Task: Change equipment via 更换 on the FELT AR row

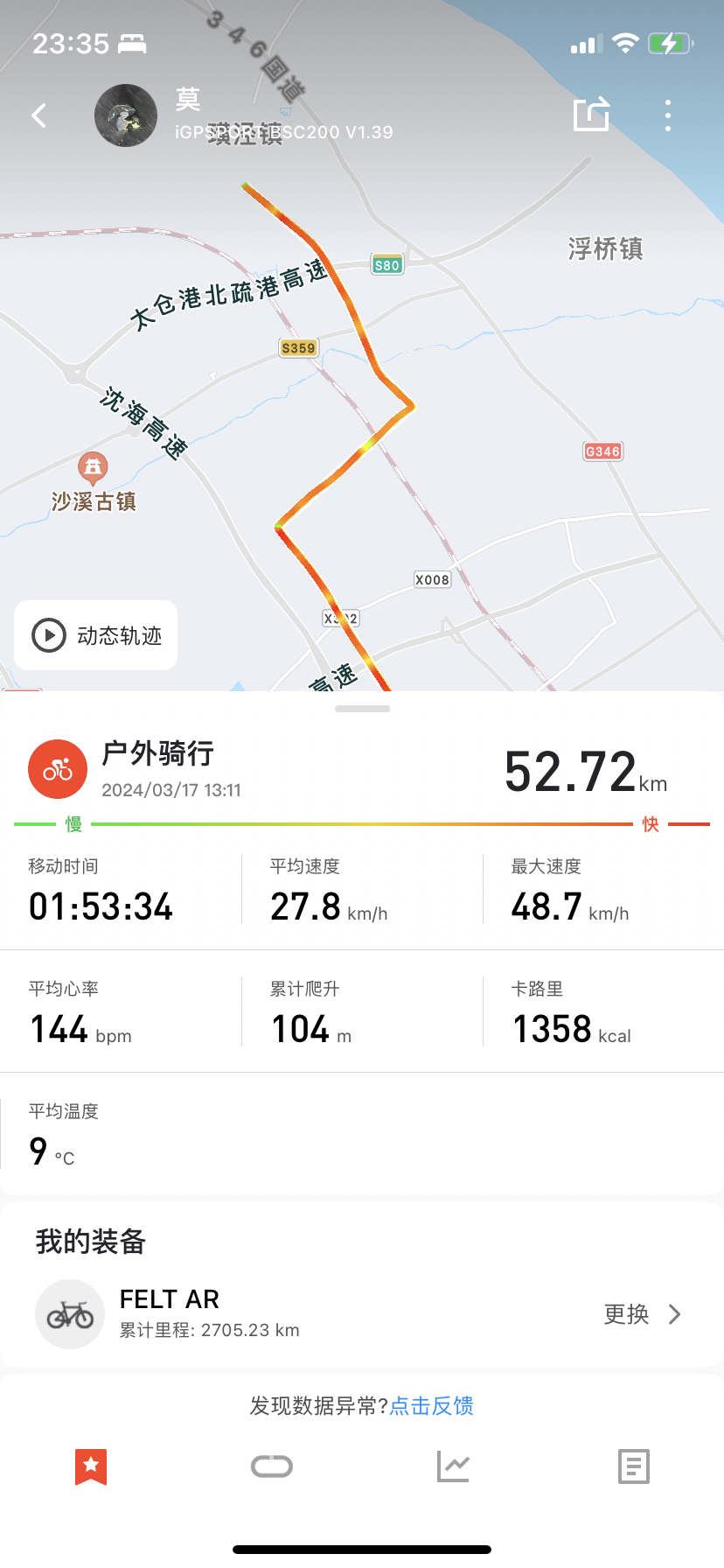Action: click(x=642, y=1314)
